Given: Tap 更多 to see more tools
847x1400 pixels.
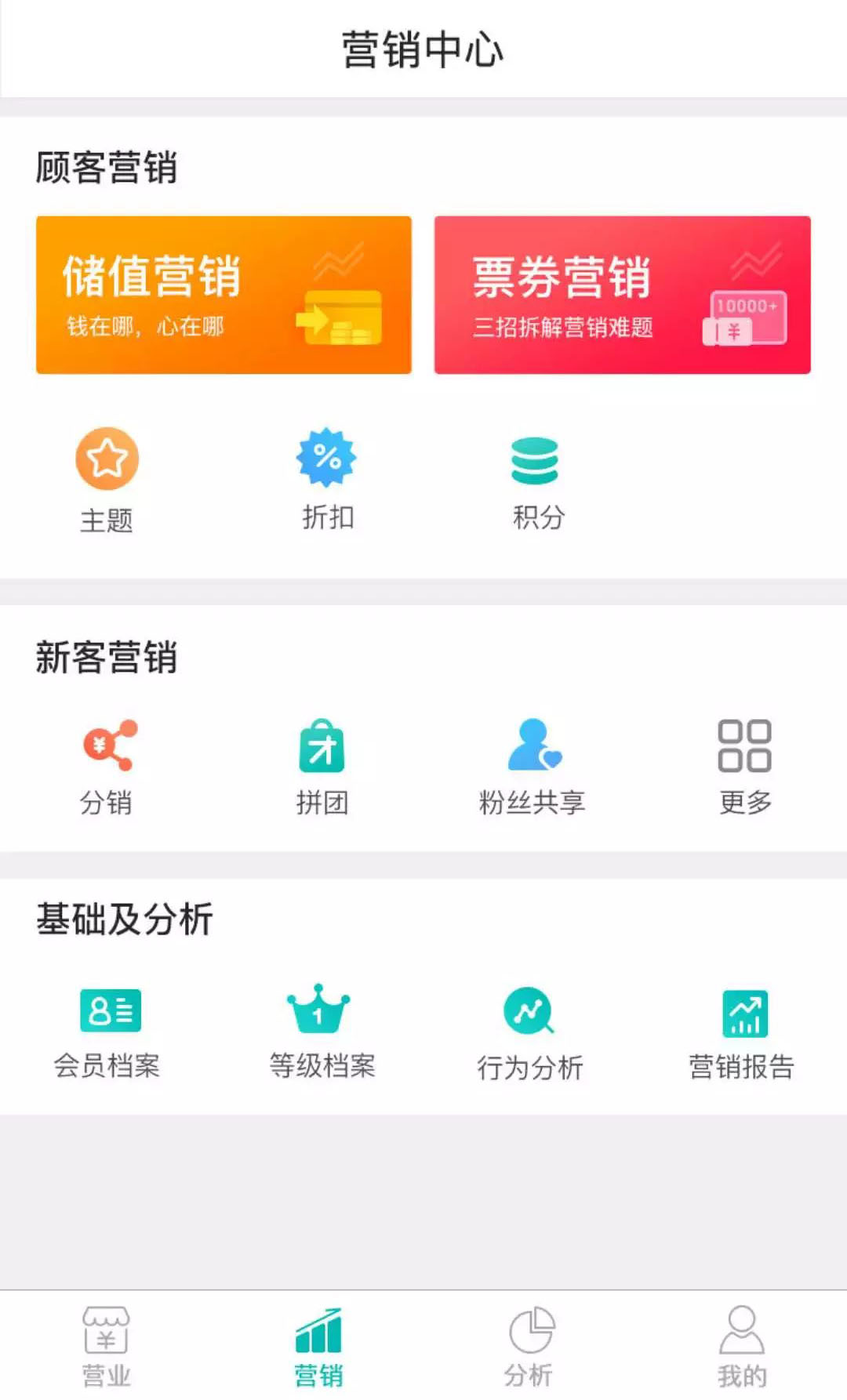Looking at the screenshot, I should [744, 767].
